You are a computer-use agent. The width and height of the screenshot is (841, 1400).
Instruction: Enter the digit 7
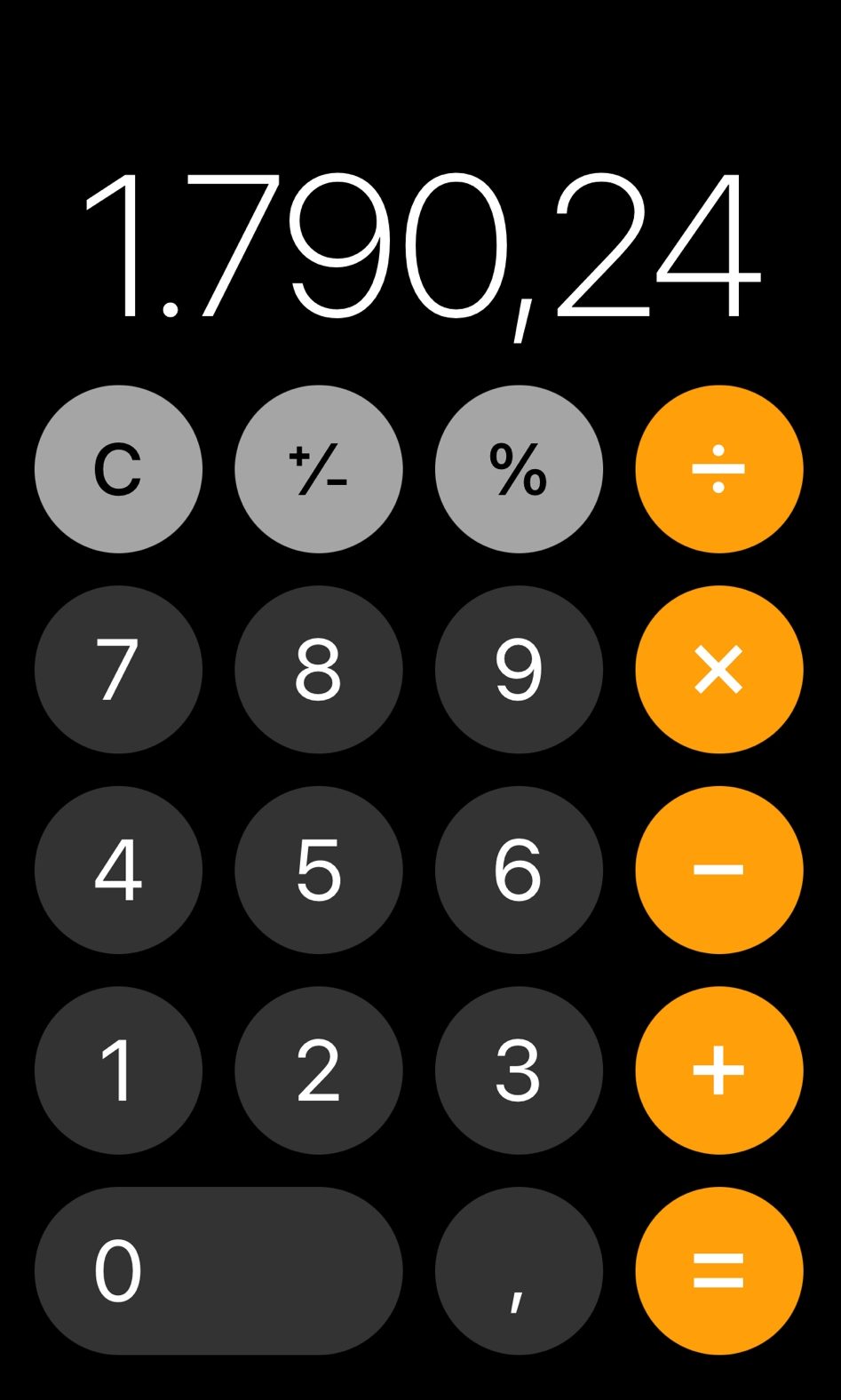click(118, 670)
